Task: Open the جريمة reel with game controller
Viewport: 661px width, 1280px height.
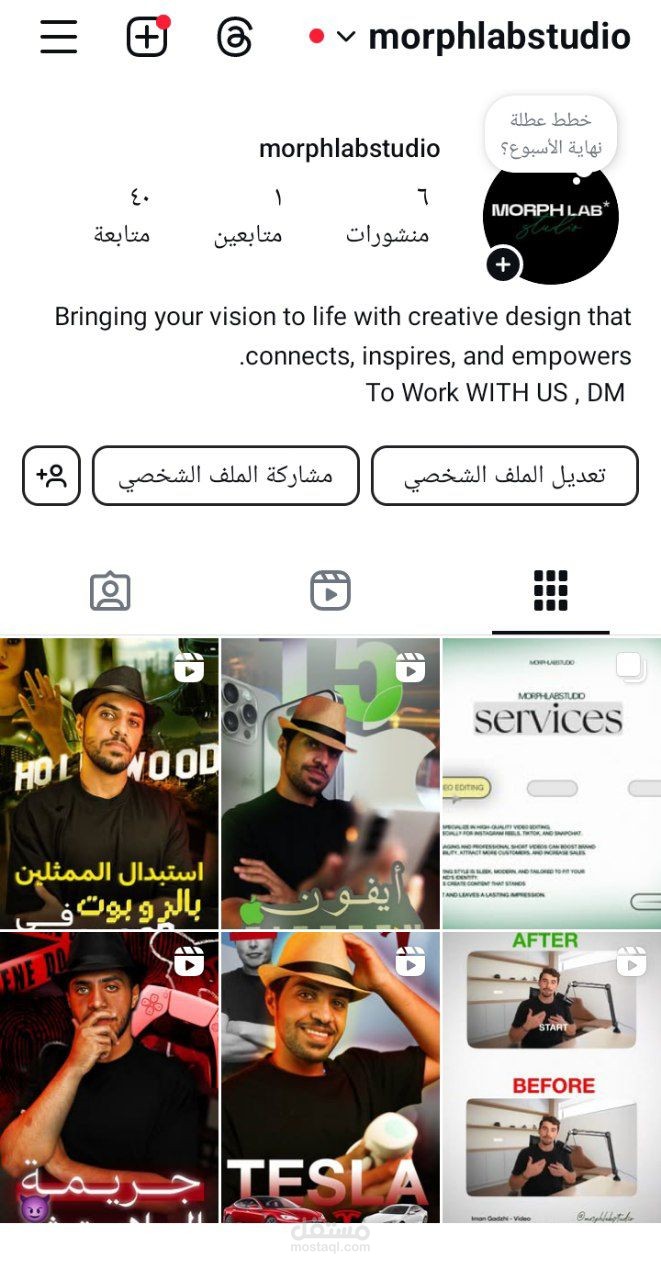Action: click(109, 1077)
